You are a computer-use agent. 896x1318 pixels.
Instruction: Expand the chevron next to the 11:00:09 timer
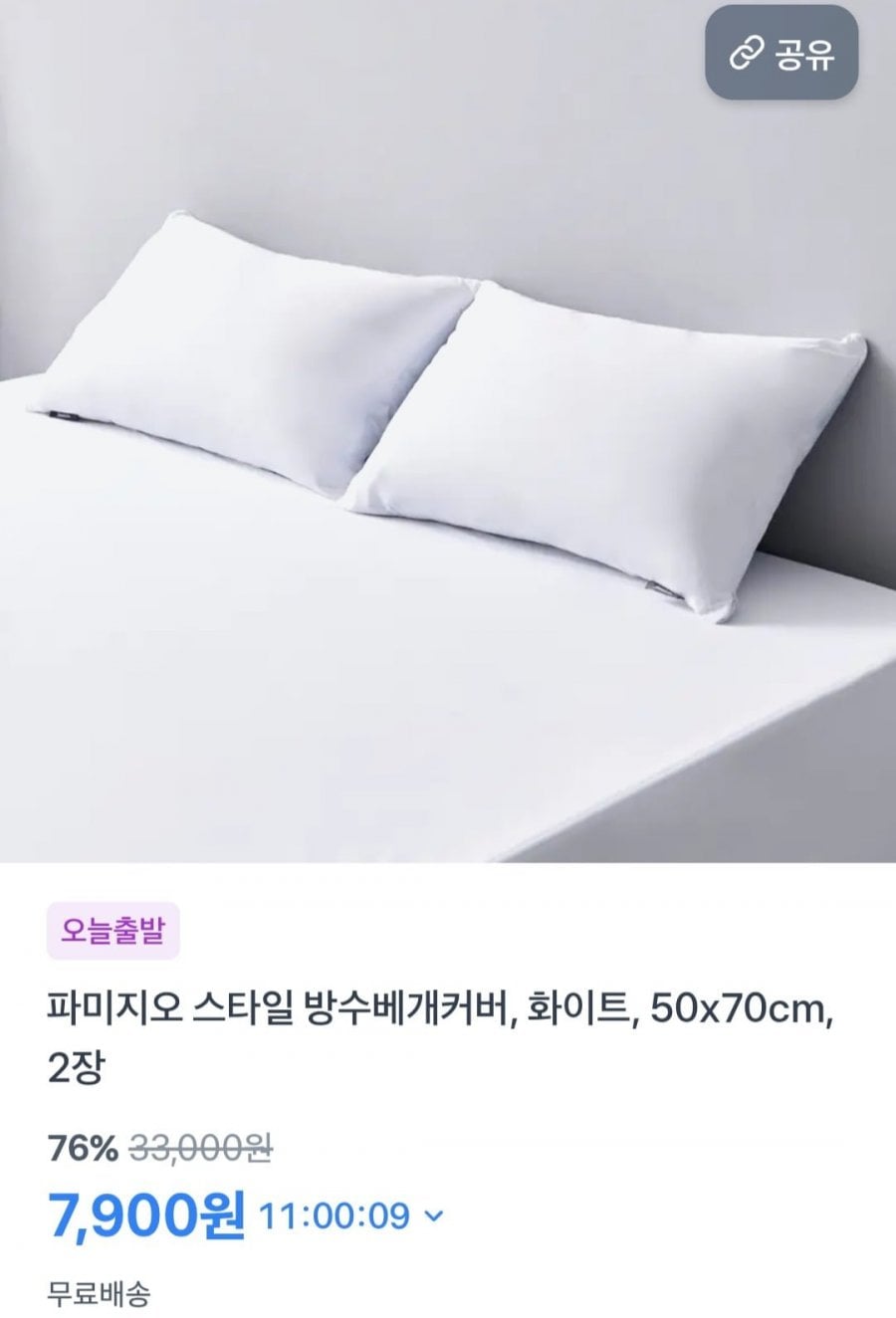[x=434, y=1215]
